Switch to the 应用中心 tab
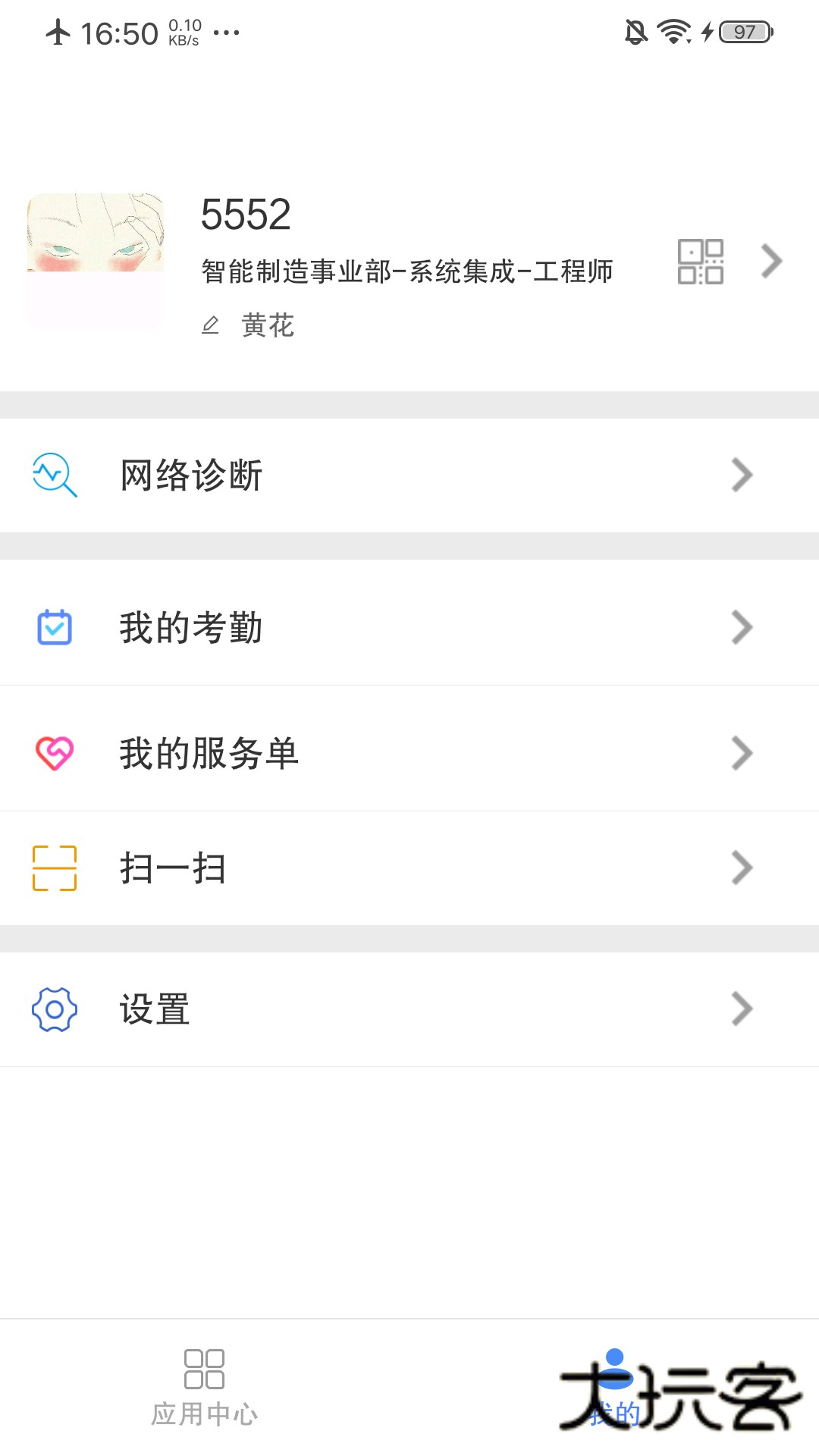 click(x=205, y=1388)
